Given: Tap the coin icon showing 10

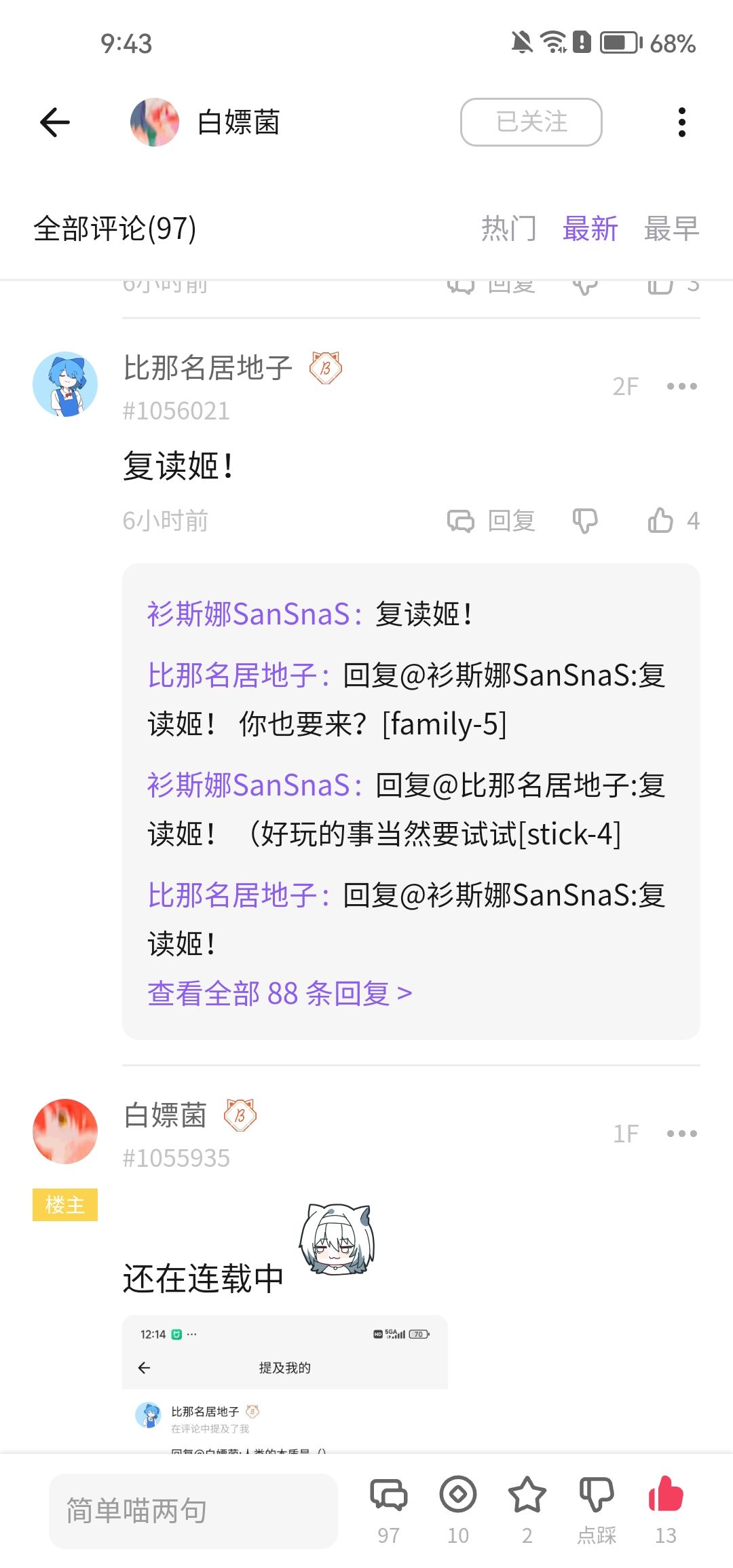Looking at the screenshot, I should (x=458, y=1496).
